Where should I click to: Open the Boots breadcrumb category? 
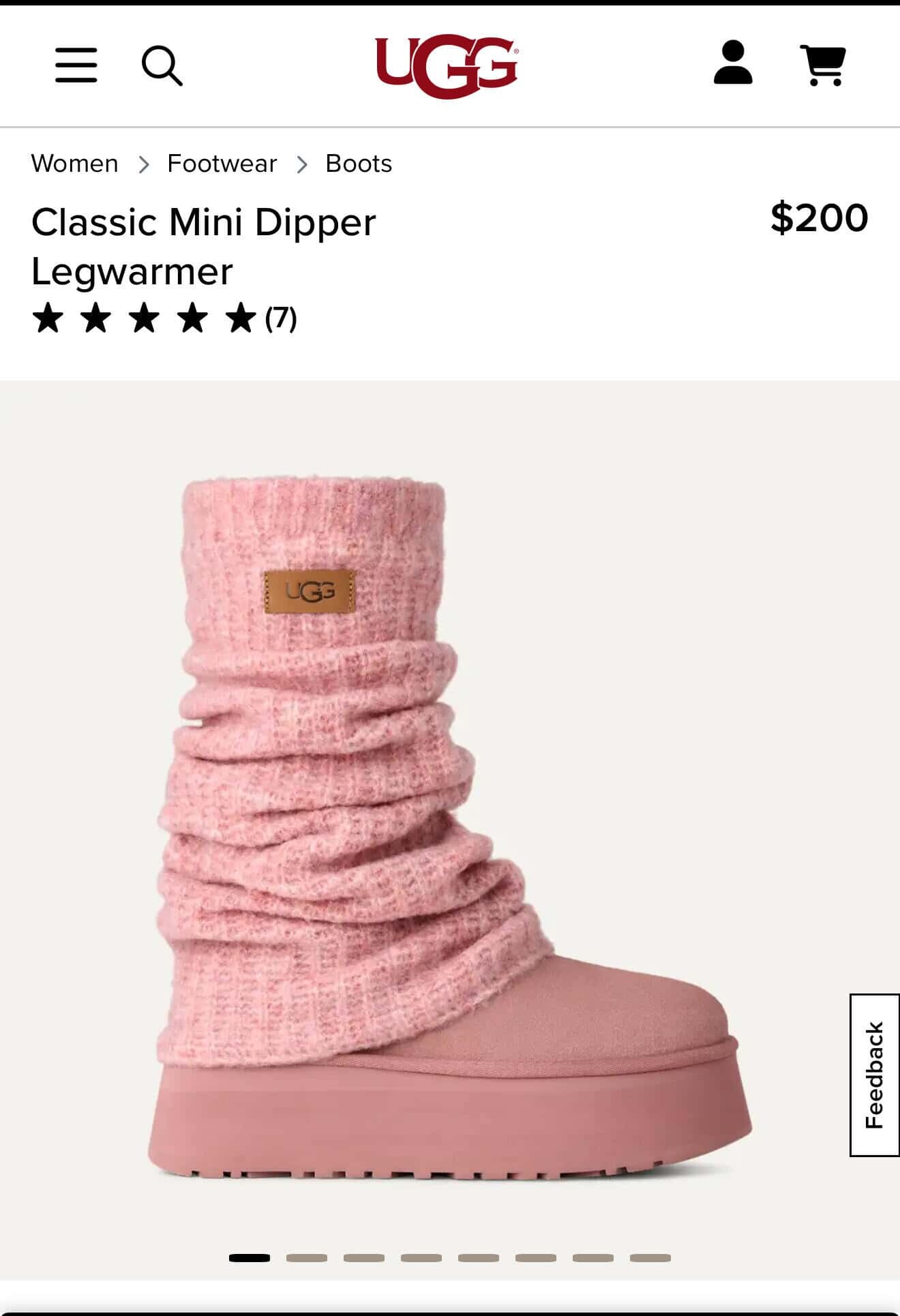(359, 164)
